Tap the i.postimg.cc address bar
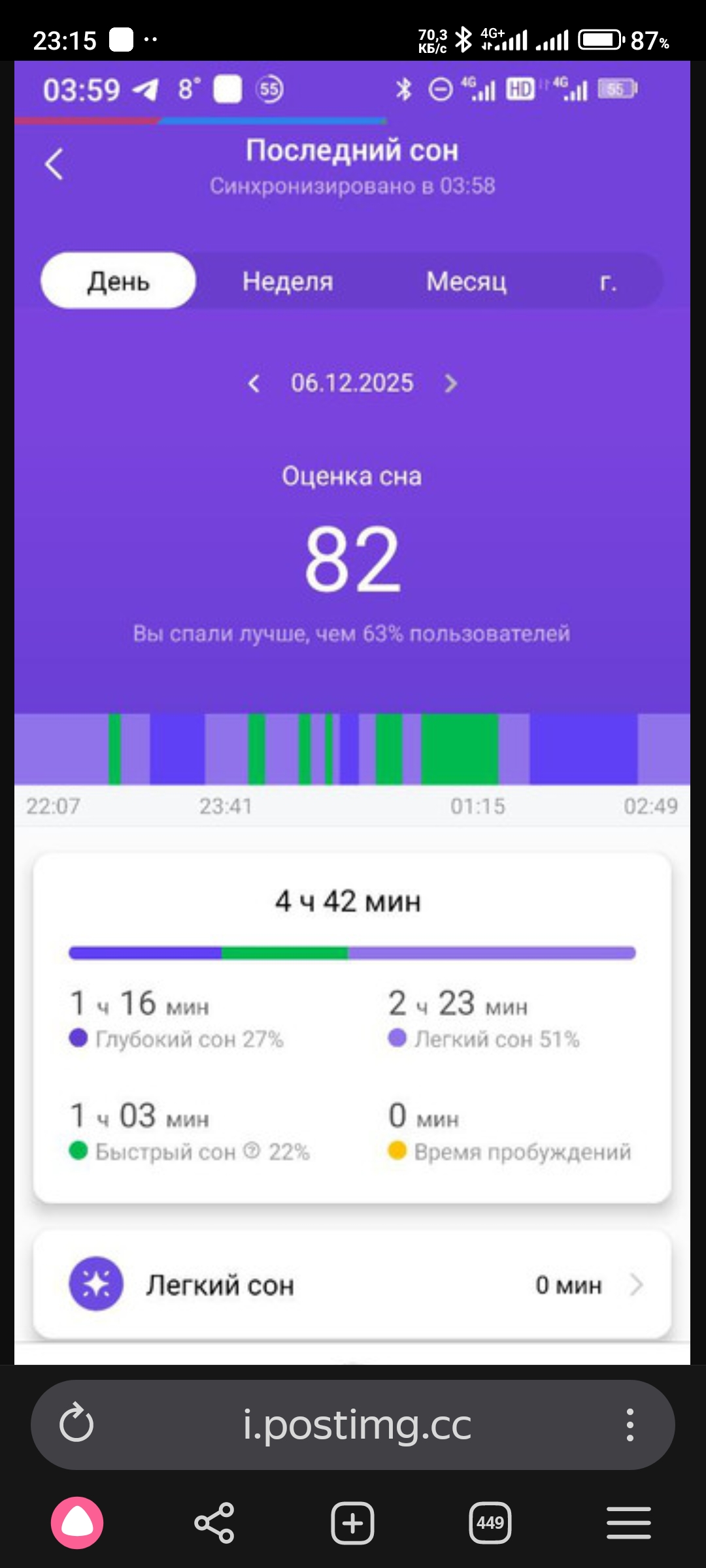 pos(356,1425)
